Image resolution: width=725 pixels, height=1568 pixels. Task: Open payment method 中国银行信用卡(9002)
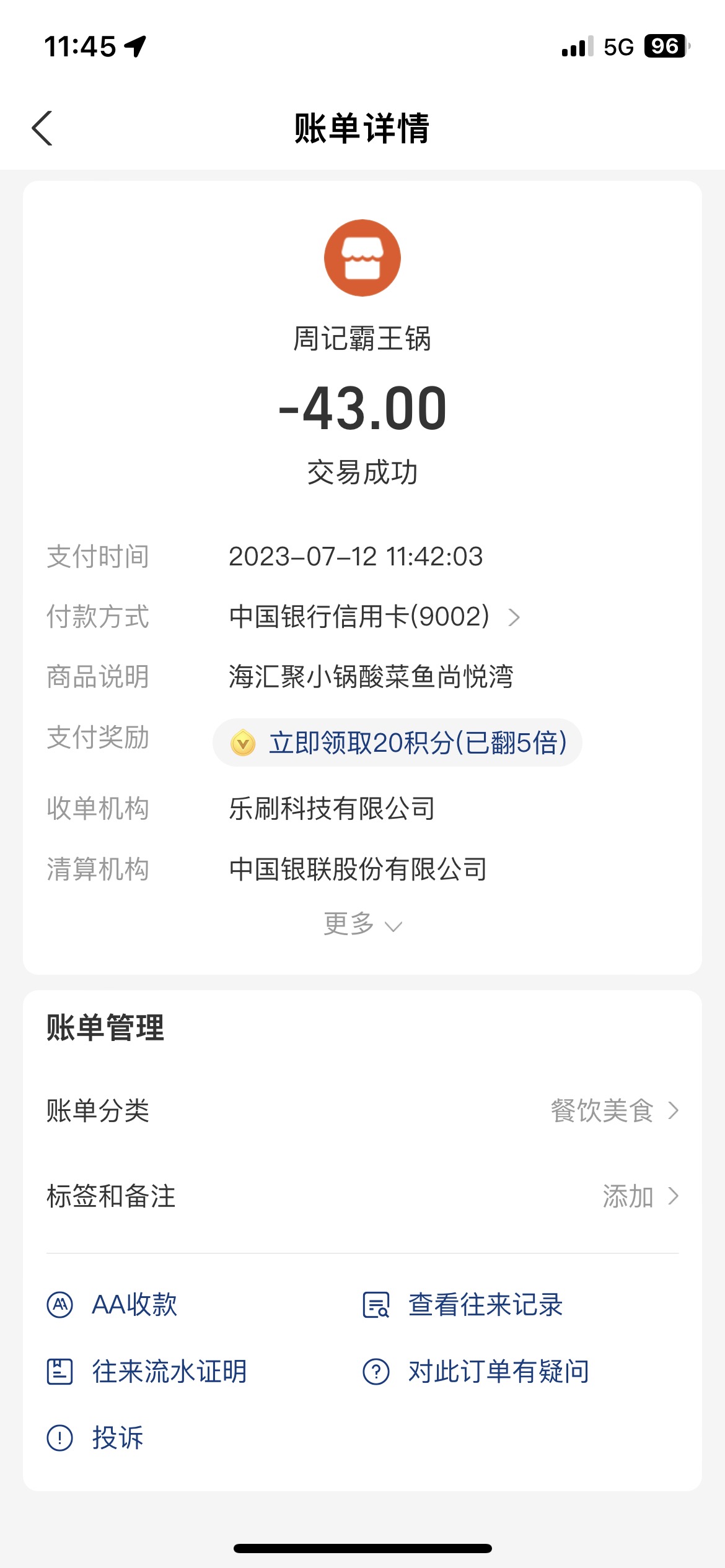pyautogui.click(x=374, y=617)
